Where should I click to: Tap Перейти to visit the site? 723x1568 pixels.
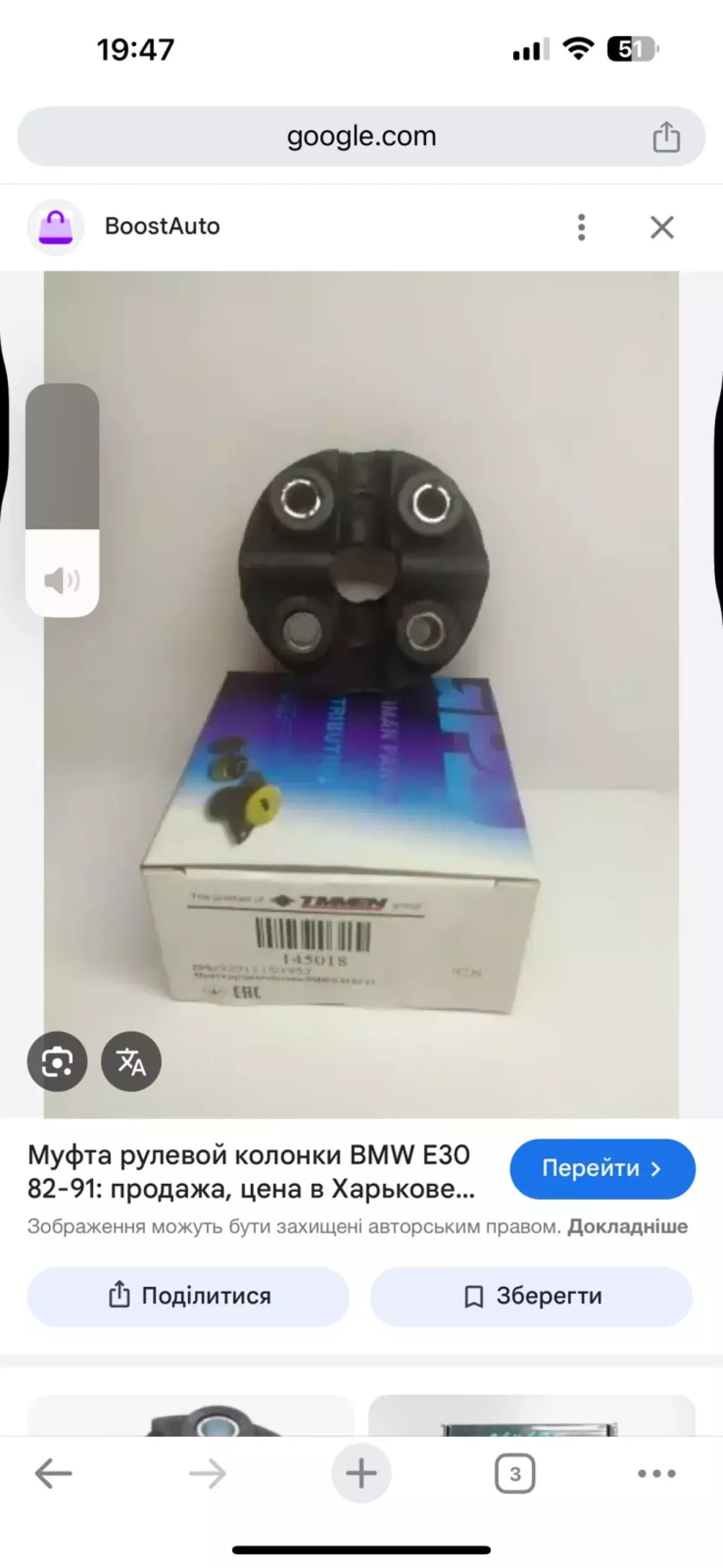point(602,1169)
